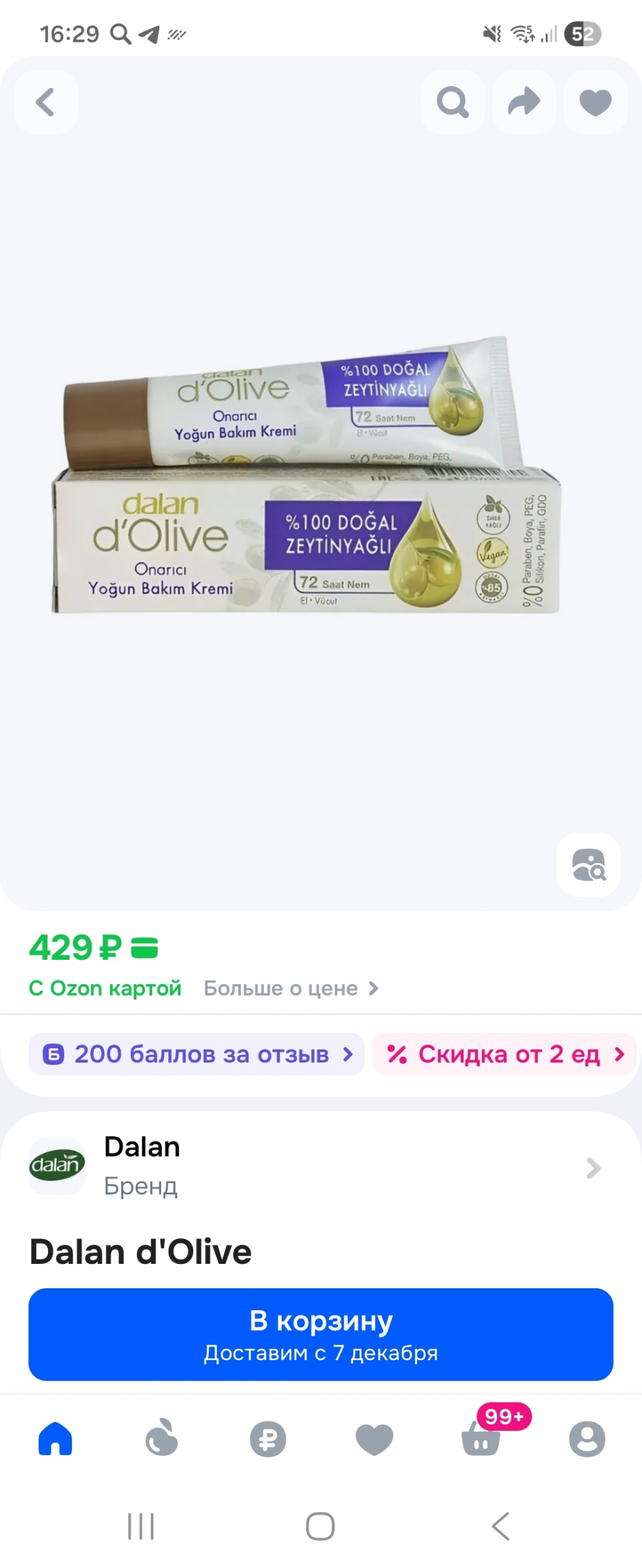Add product to favorites with the heart icon

click(x=595, y=102)
